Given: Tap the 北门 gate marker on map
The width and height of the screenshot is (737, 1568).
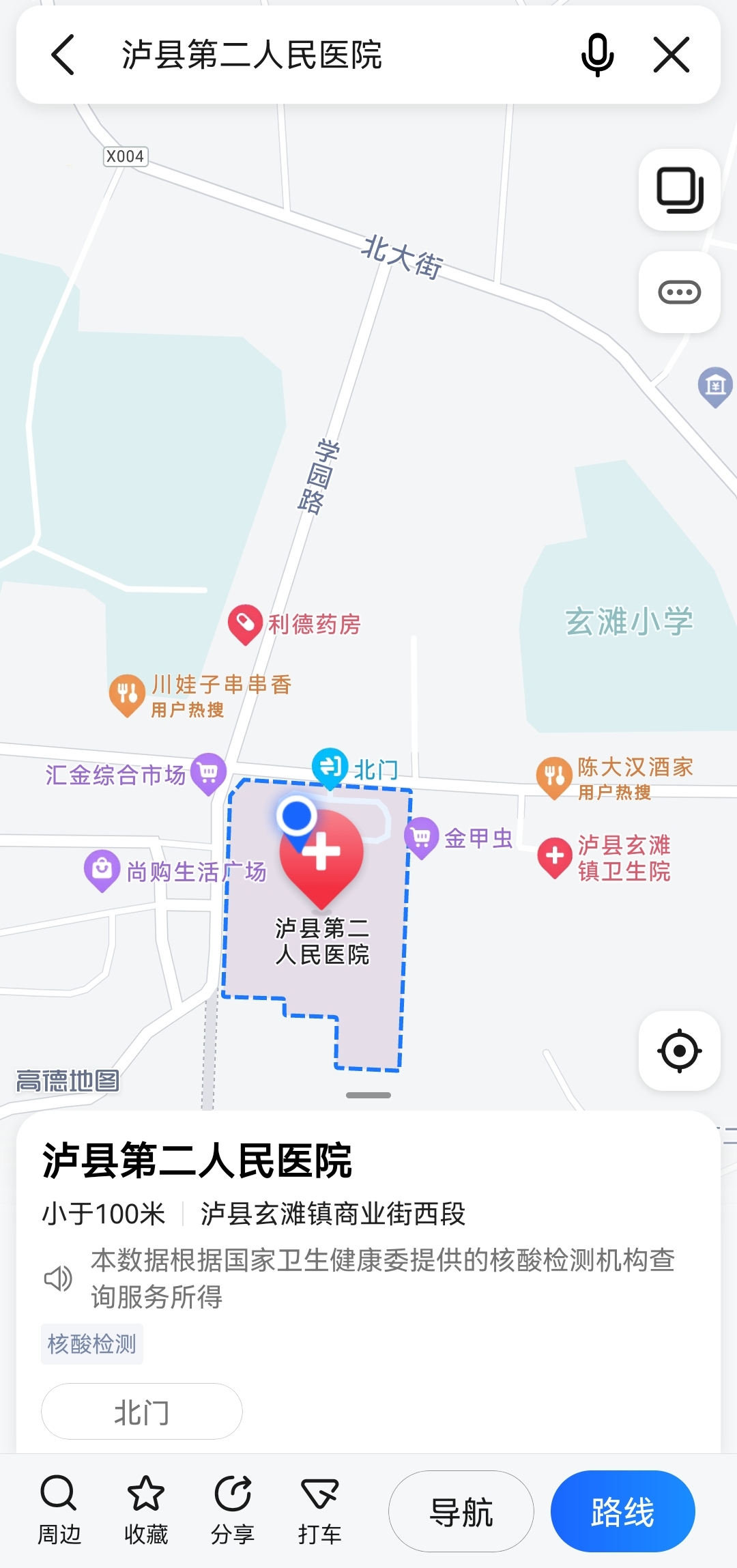Looking at the screenshot, I should click(330, 766).
